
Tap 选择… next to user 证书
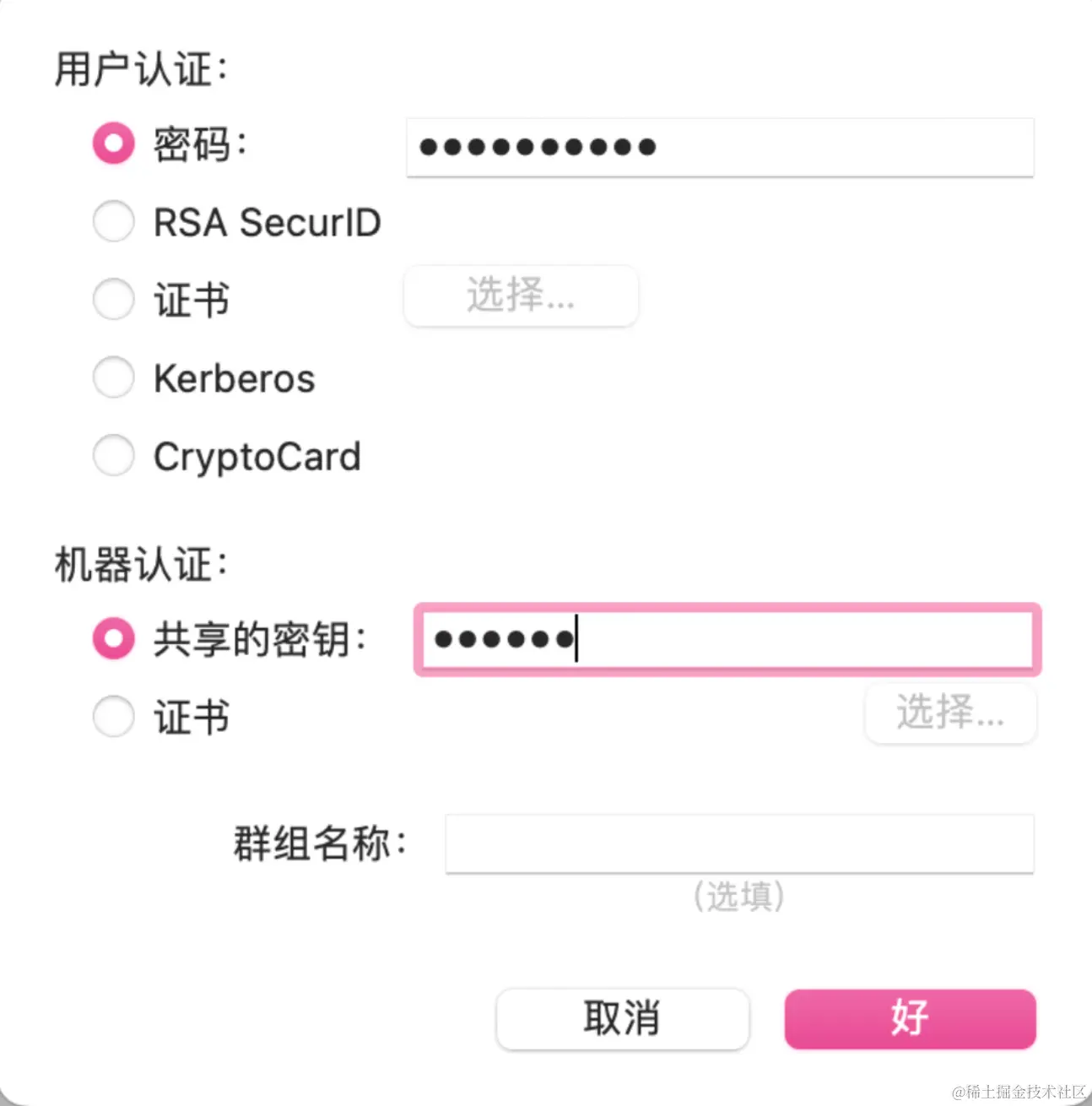point(521,296)
